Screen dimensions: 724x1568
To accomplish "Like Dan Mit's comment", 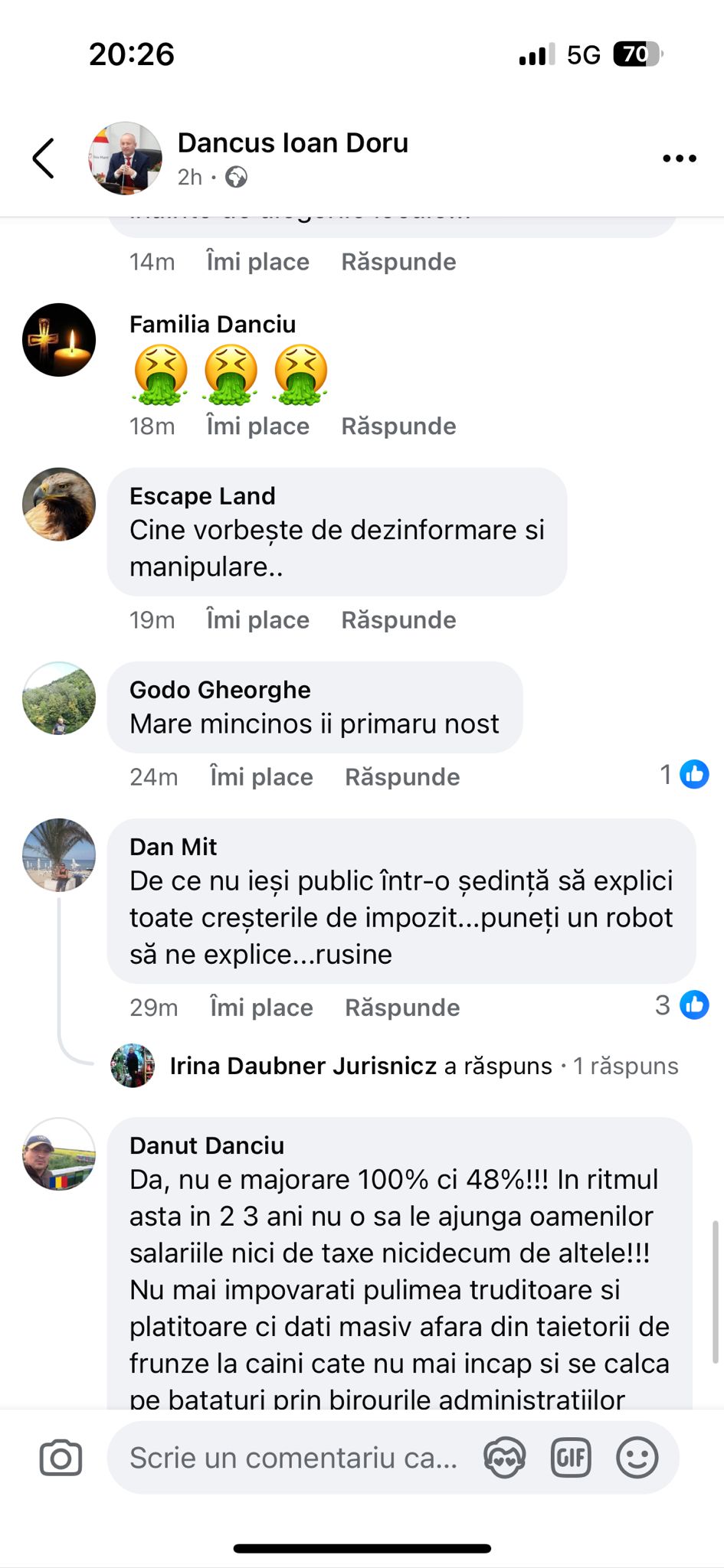I will point(261,1008).
